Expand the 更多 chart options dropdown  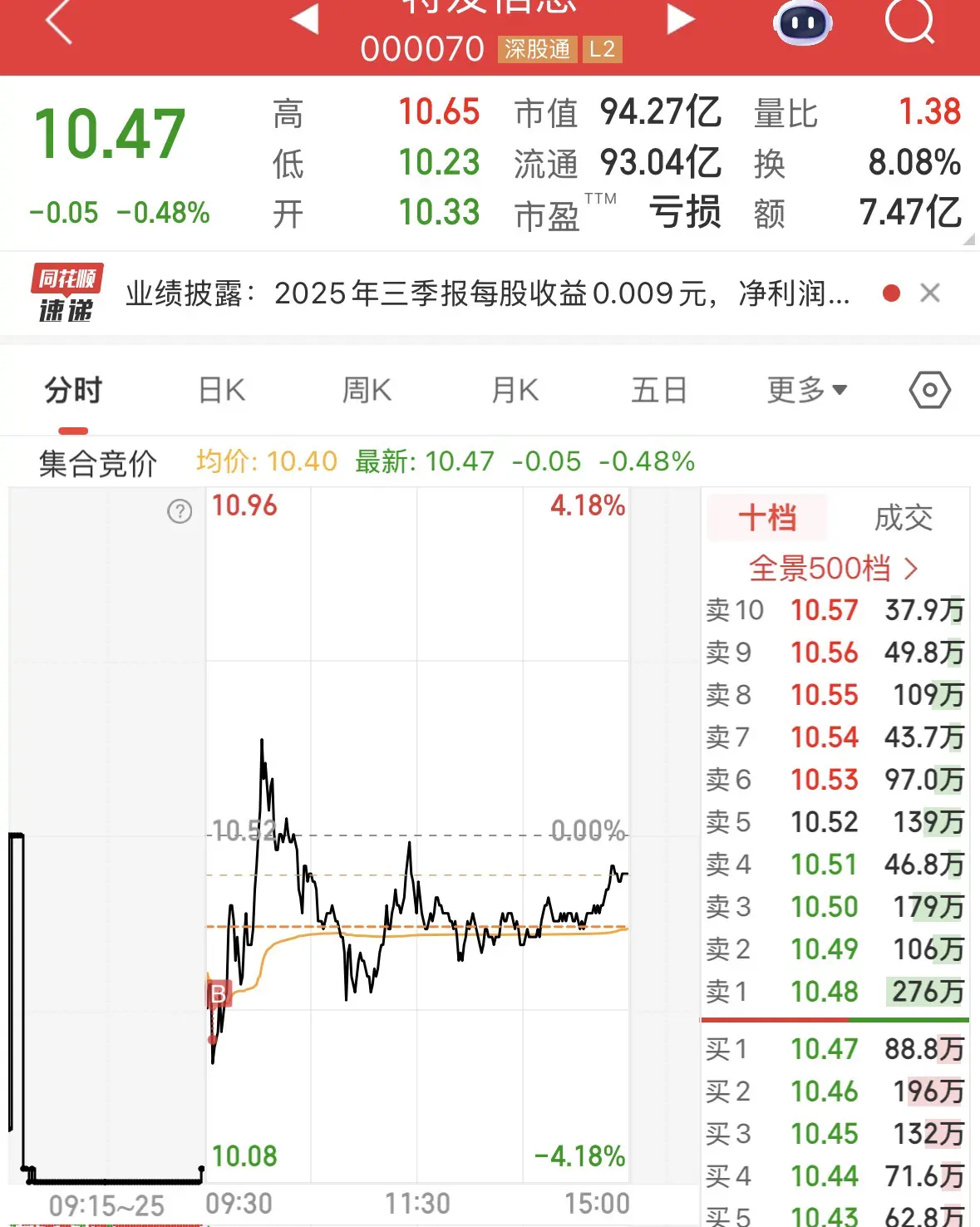[x=806, y=390]
